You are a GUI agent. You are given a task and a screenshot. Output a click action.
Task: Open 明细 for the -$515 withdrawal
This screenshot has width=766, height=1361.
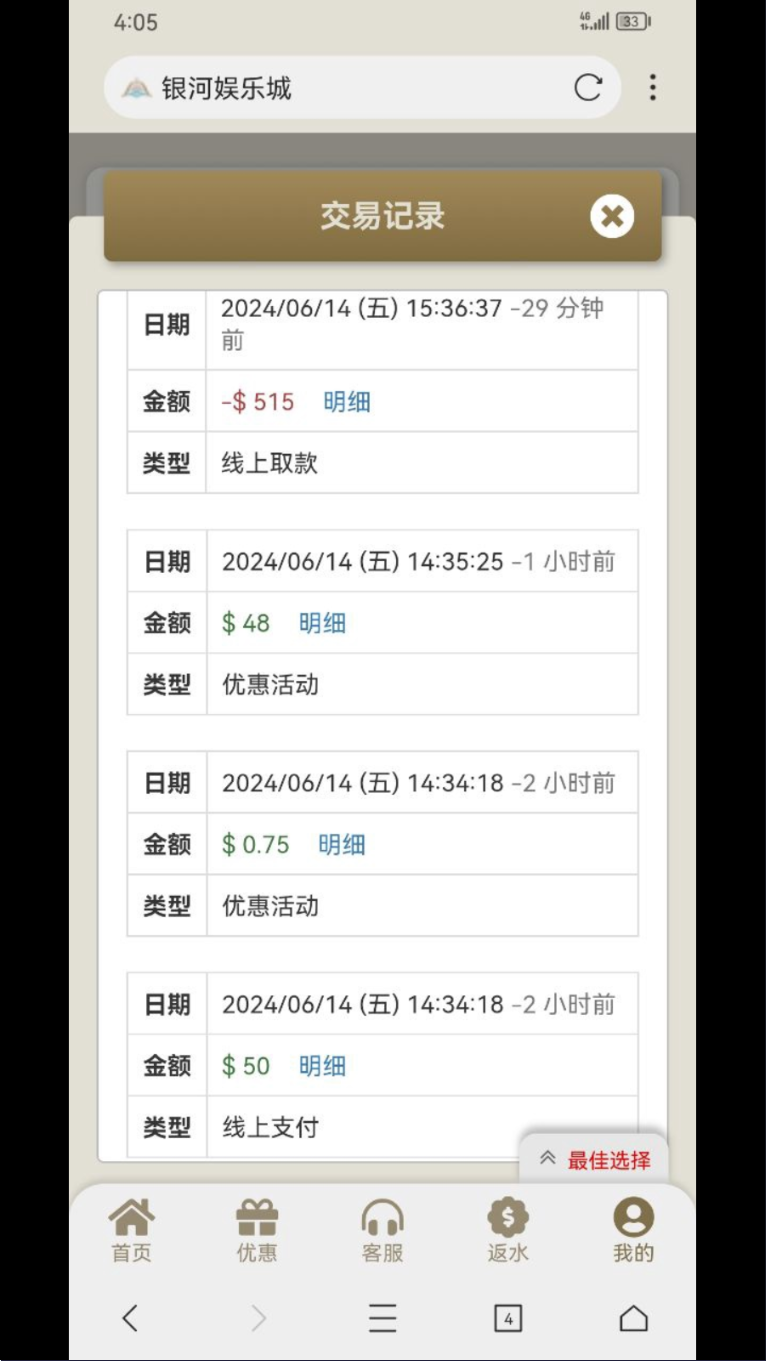point(347,402)
